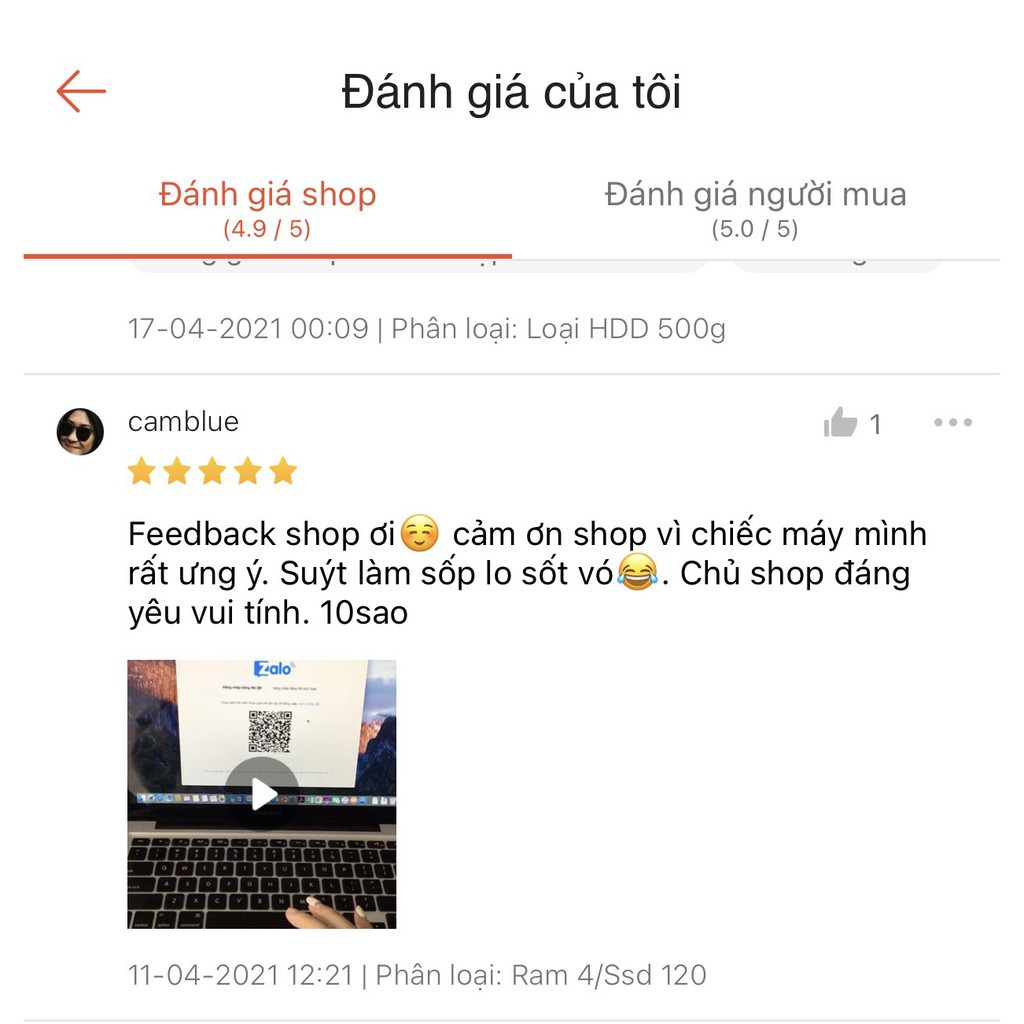Play the video in camblue's review
The width and height of the screenshot is (1024, 1024).
(x=262, y=794)
